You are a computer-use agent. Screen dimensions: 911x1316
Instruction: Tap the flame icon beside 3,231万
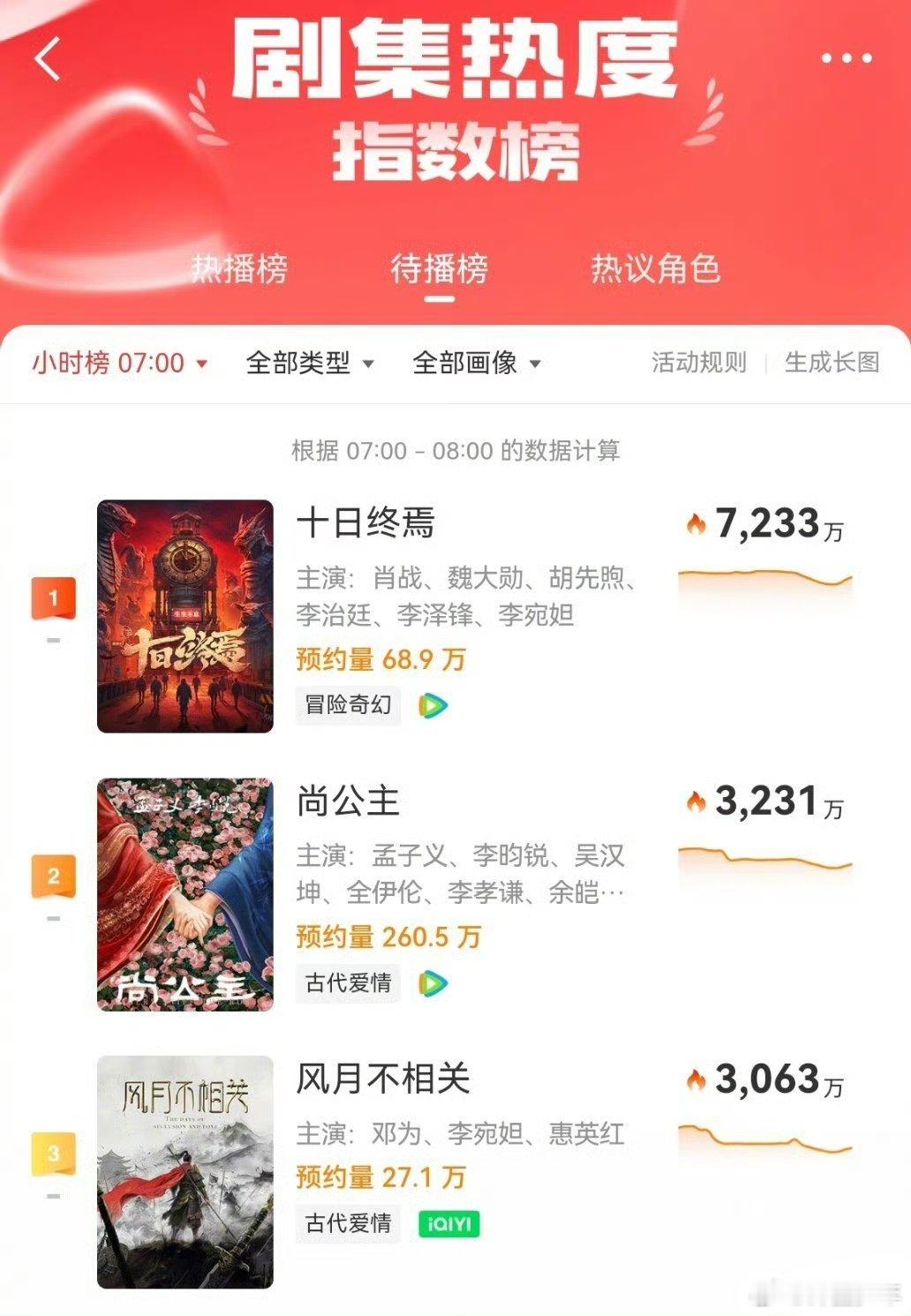pos(696,803)
